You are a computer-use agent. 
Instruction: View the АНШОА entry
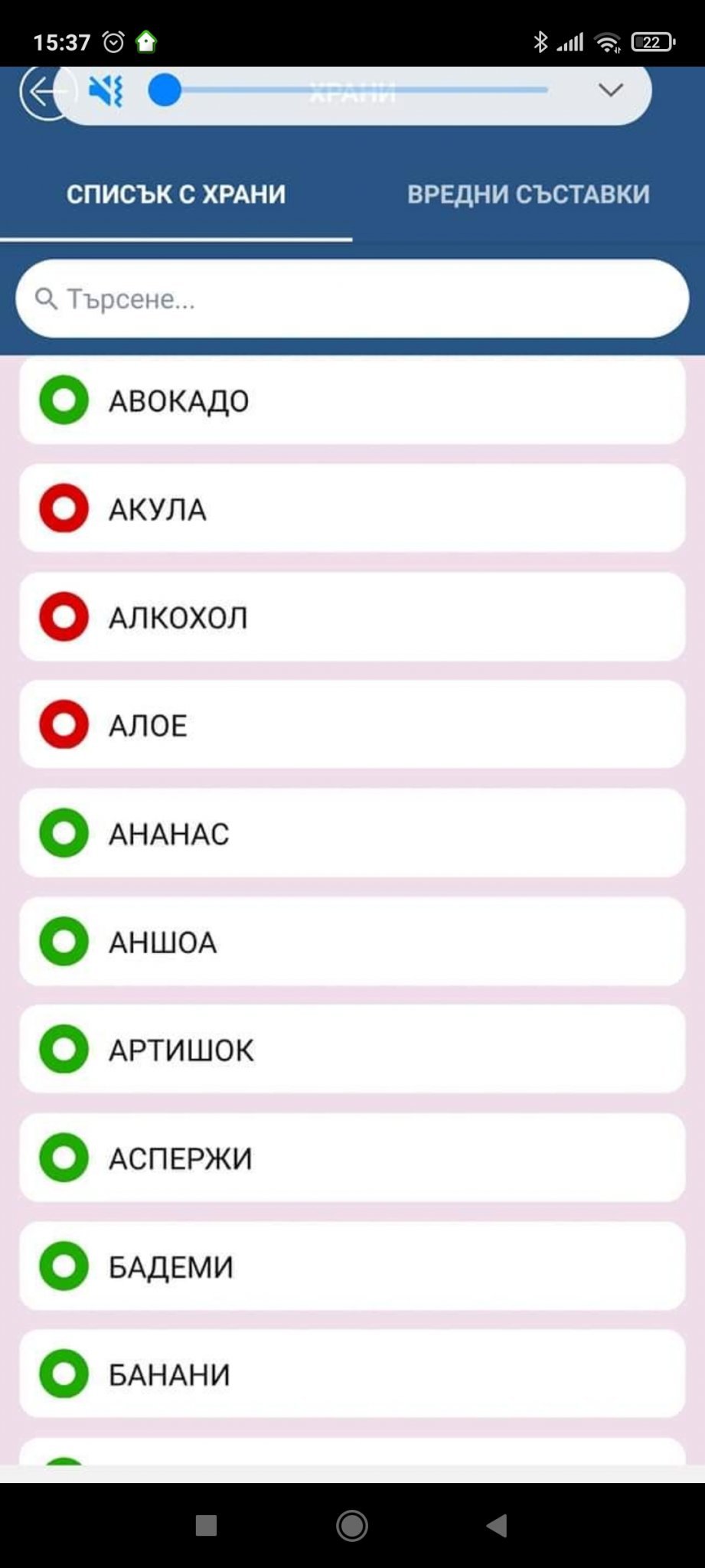352,942
